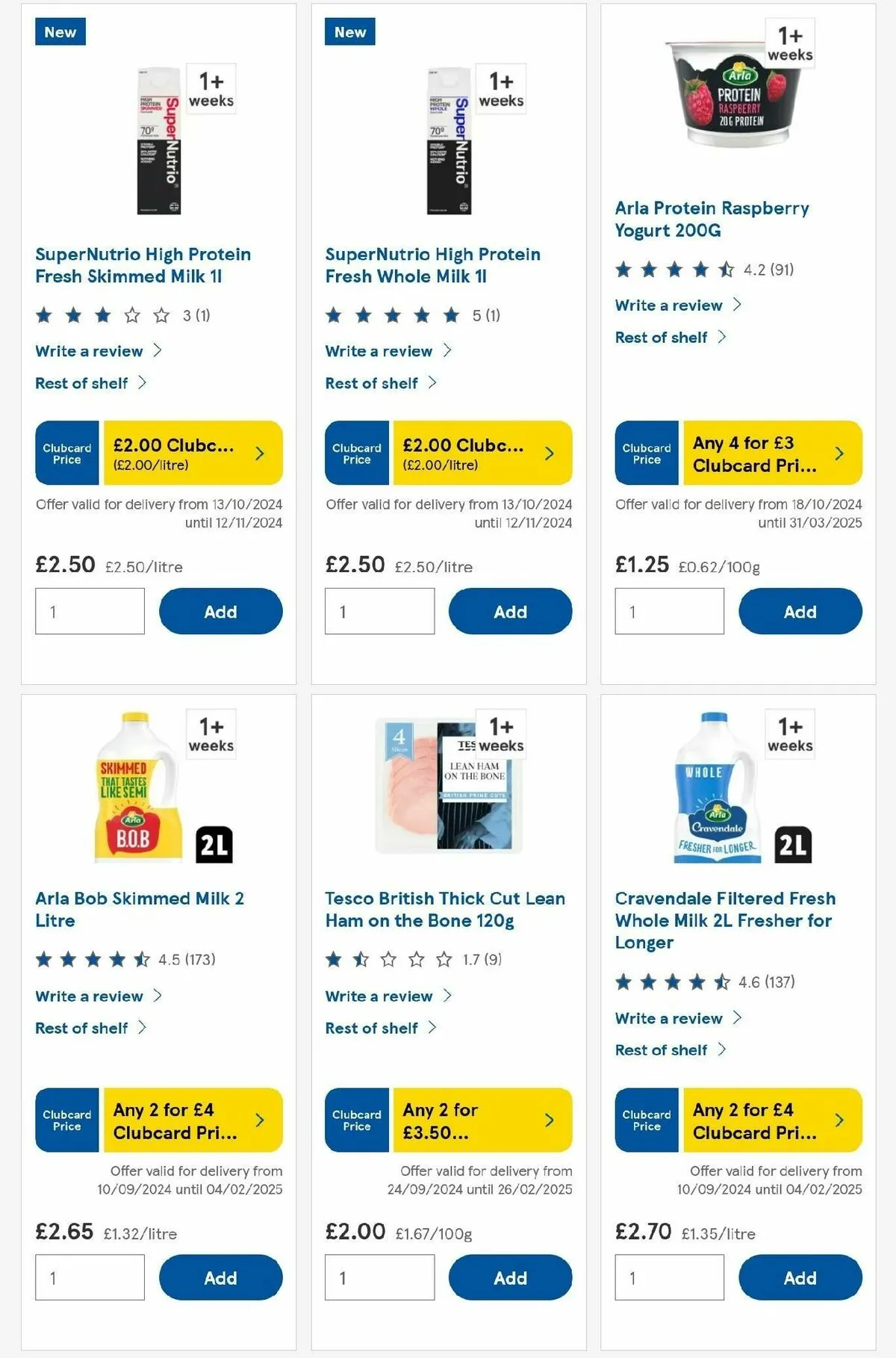Add Cravendale Whole Milk to basket
The image size is (896, 1358).
(800, 1277)
